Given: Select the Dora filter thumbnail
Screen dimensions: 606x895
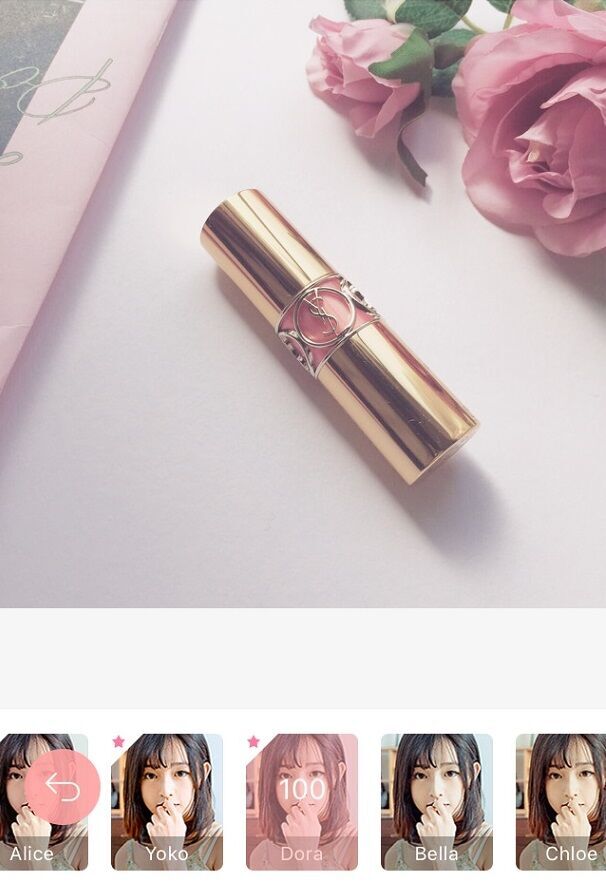Looking at the screenshot, I should pyautogui.click(x=302, y=801).
